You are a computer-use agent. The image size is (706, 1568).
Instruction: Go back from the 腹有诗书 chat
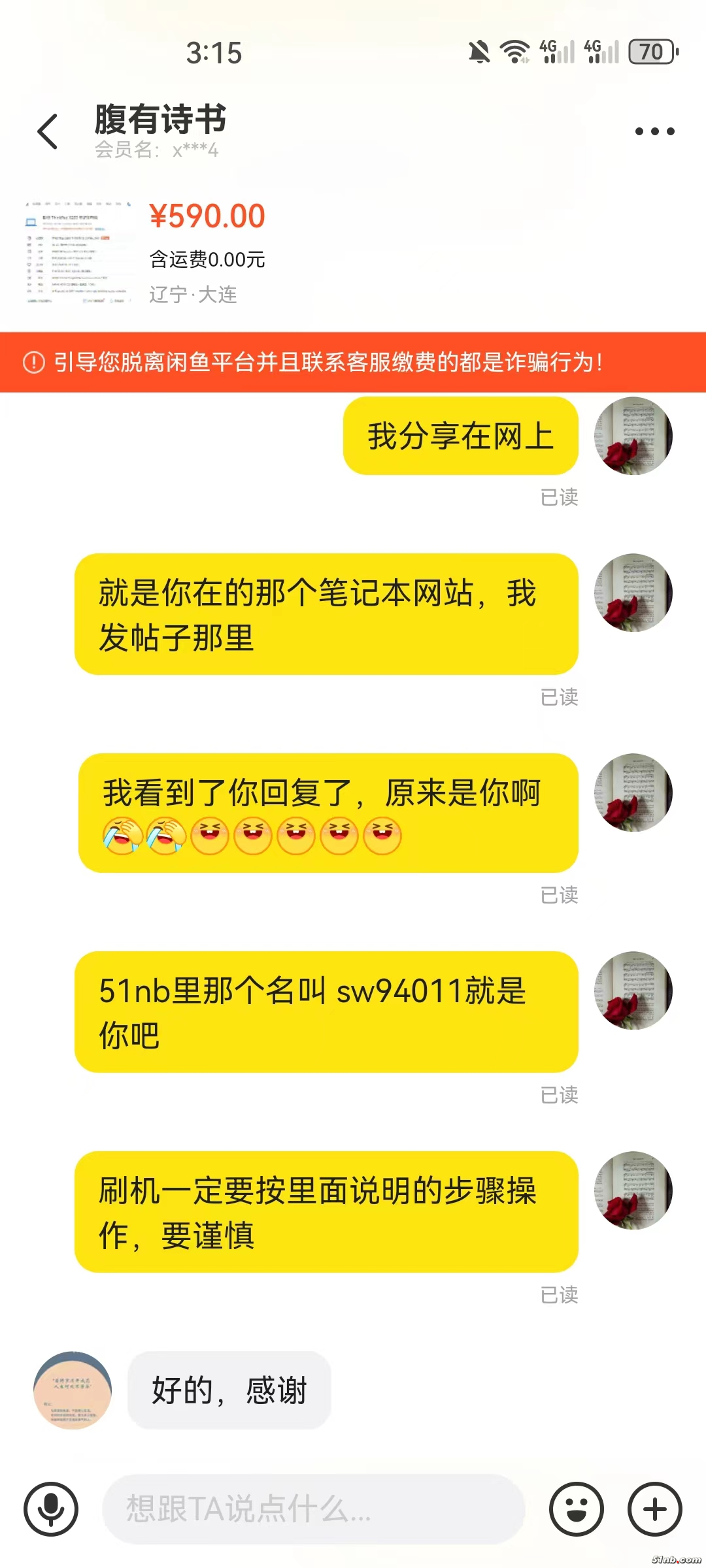point(48,131)
